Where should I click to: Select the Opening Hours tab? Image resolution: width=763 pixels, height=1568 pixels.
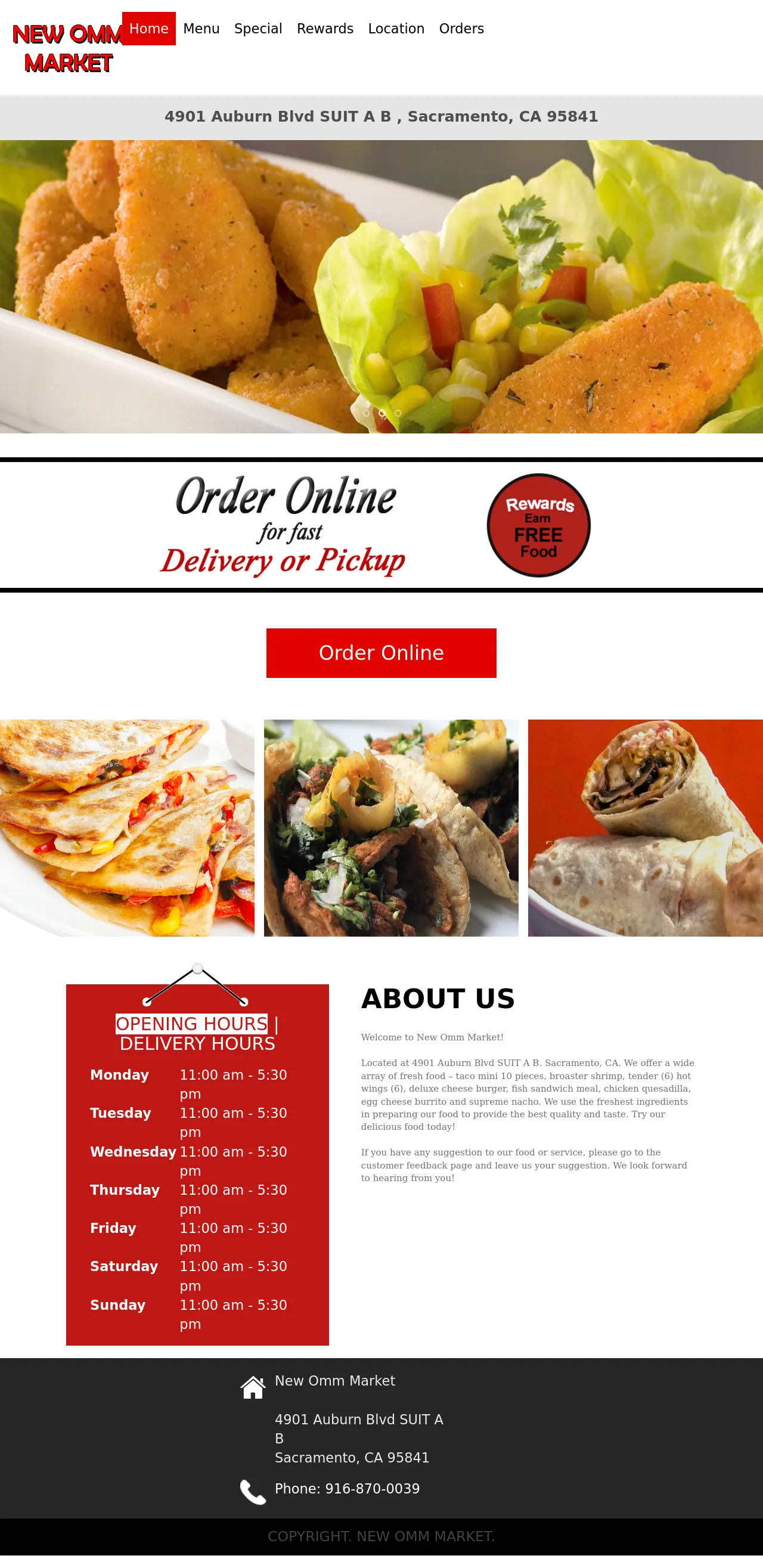pos(191,1024)
